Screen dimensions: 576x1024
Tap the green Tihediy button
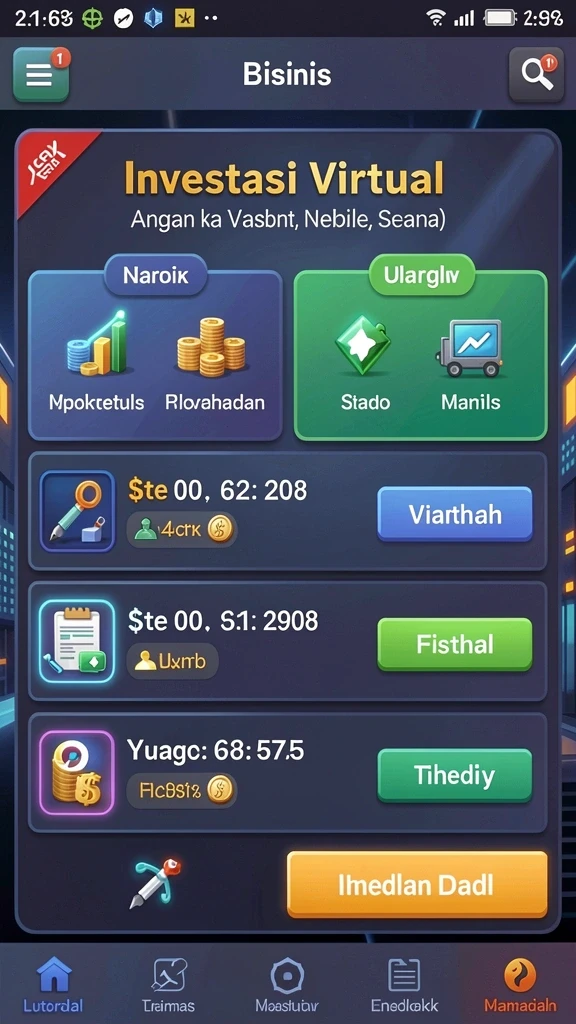[x=455, y=775]
